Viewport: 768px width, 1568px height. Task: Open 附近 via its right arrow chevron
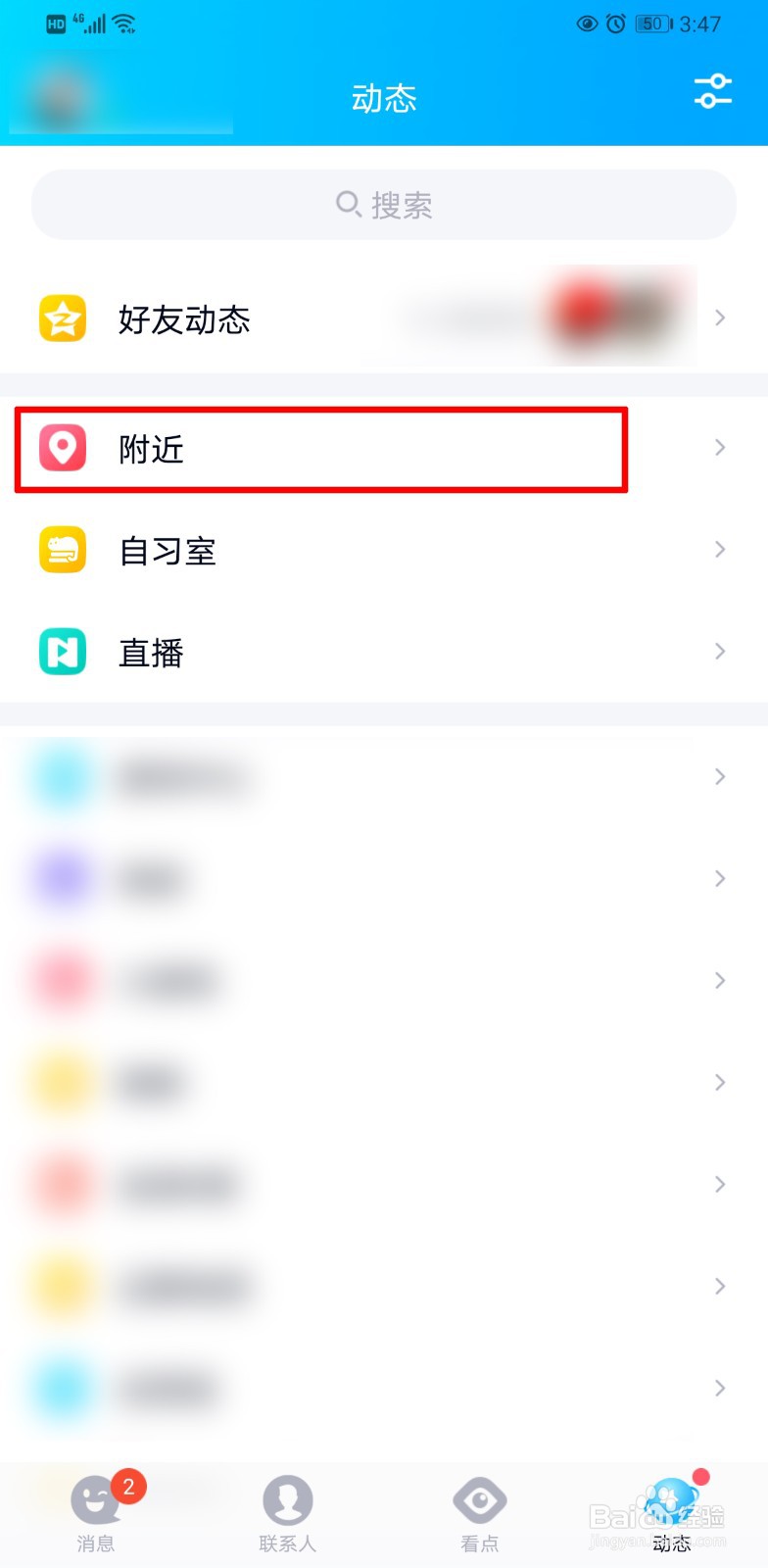click(x=720, y=449)
